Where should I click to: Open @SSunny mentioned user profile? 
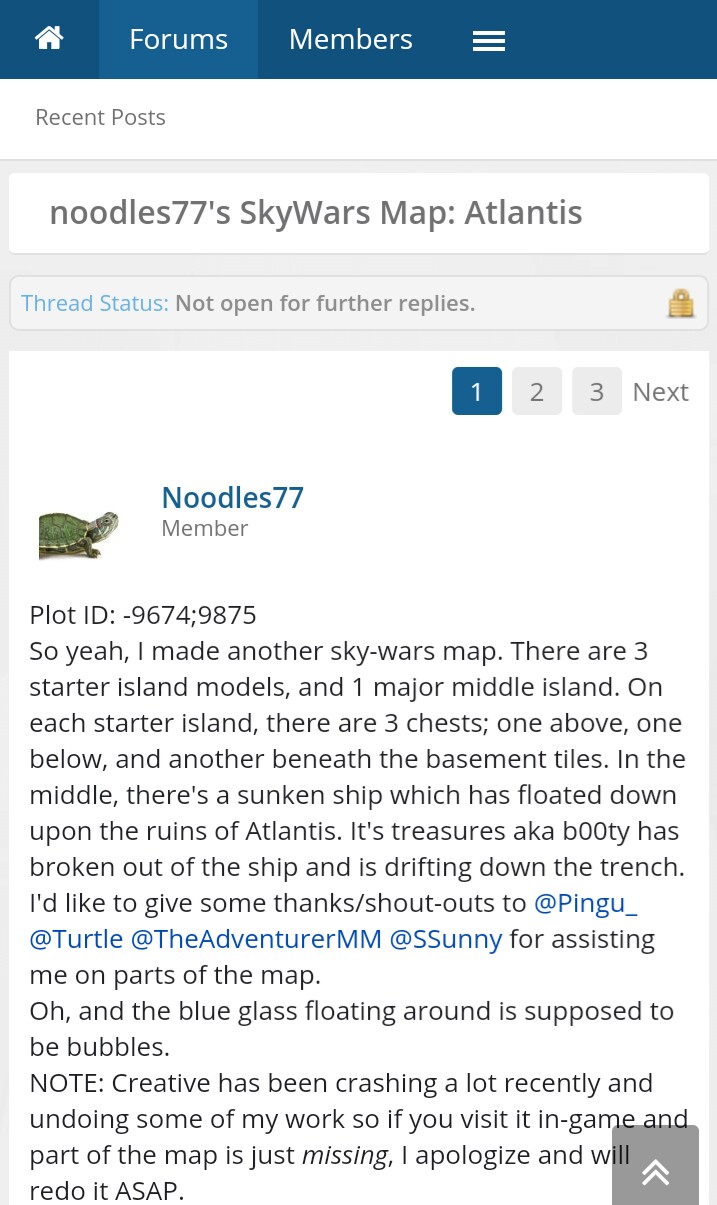point(445,939)
